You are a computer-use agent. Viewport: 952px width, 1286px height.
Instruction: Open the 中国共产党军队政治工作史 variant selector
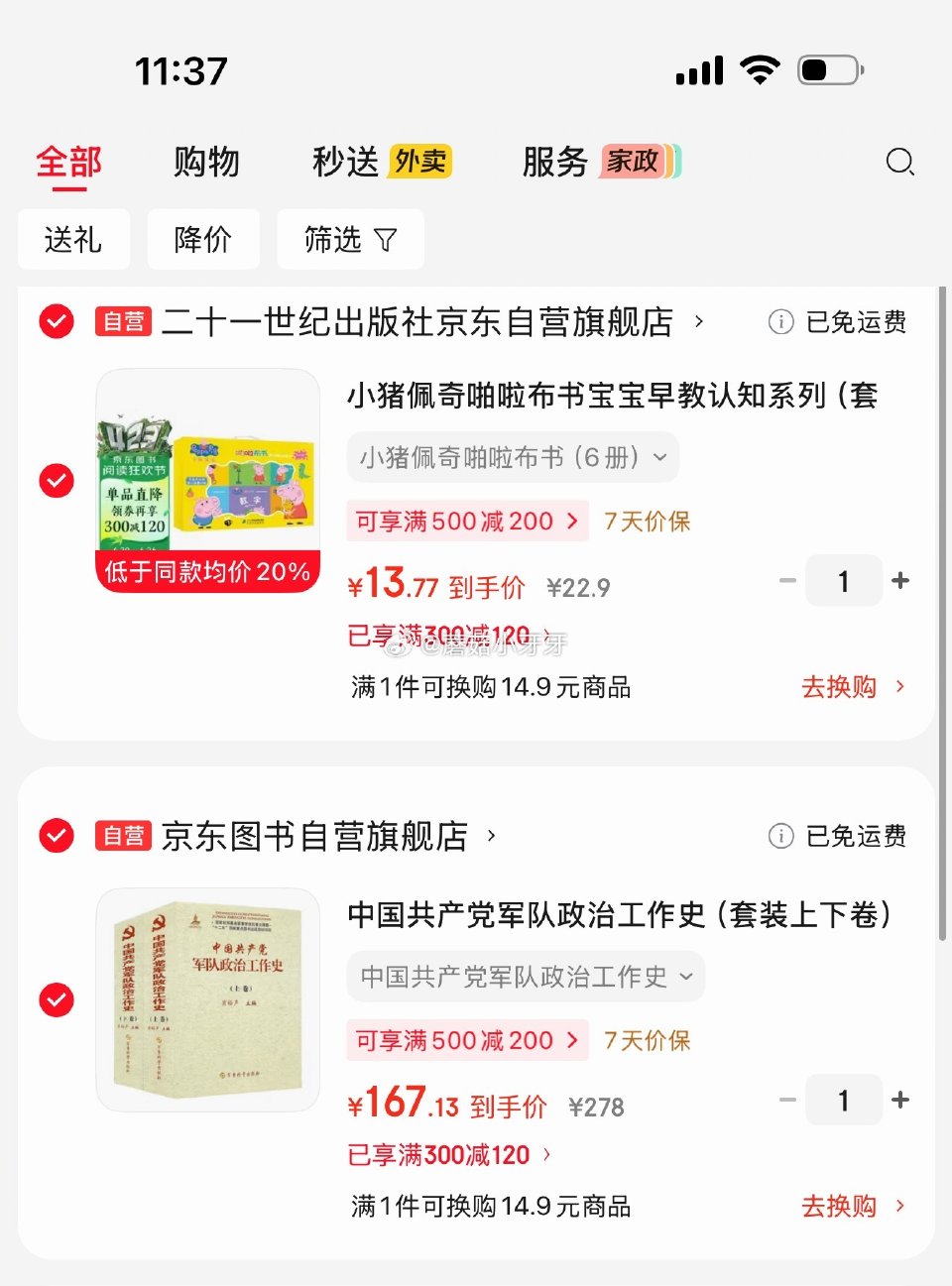pyautogui.click(x=526, y=977)
